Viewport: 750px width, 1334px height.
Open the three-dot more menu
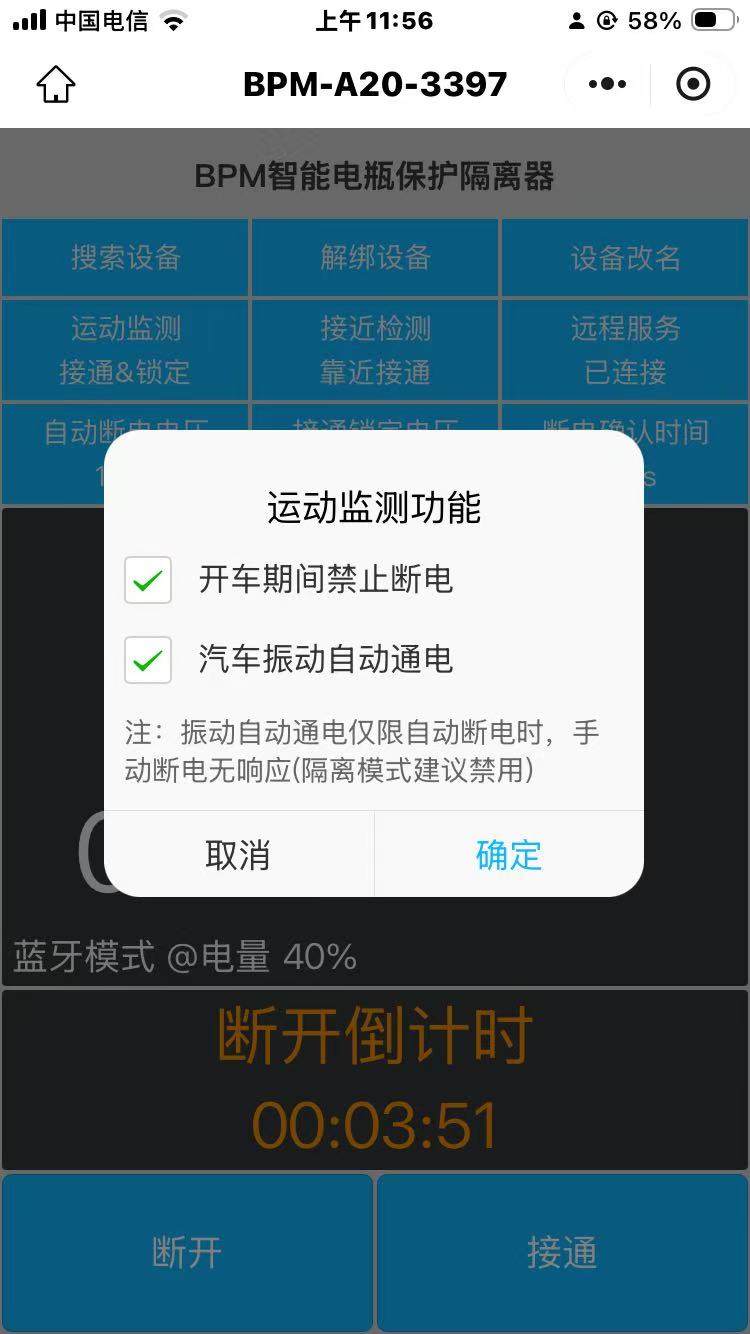click(608, 85)
